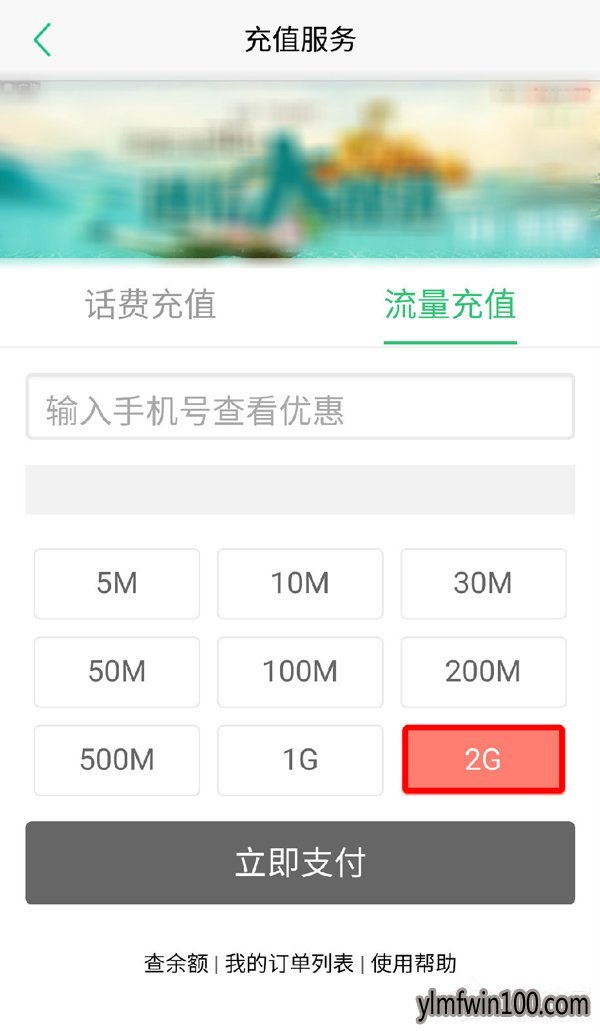
Task: Switch to the 话费充值 tab
Action: click(150, 305)
